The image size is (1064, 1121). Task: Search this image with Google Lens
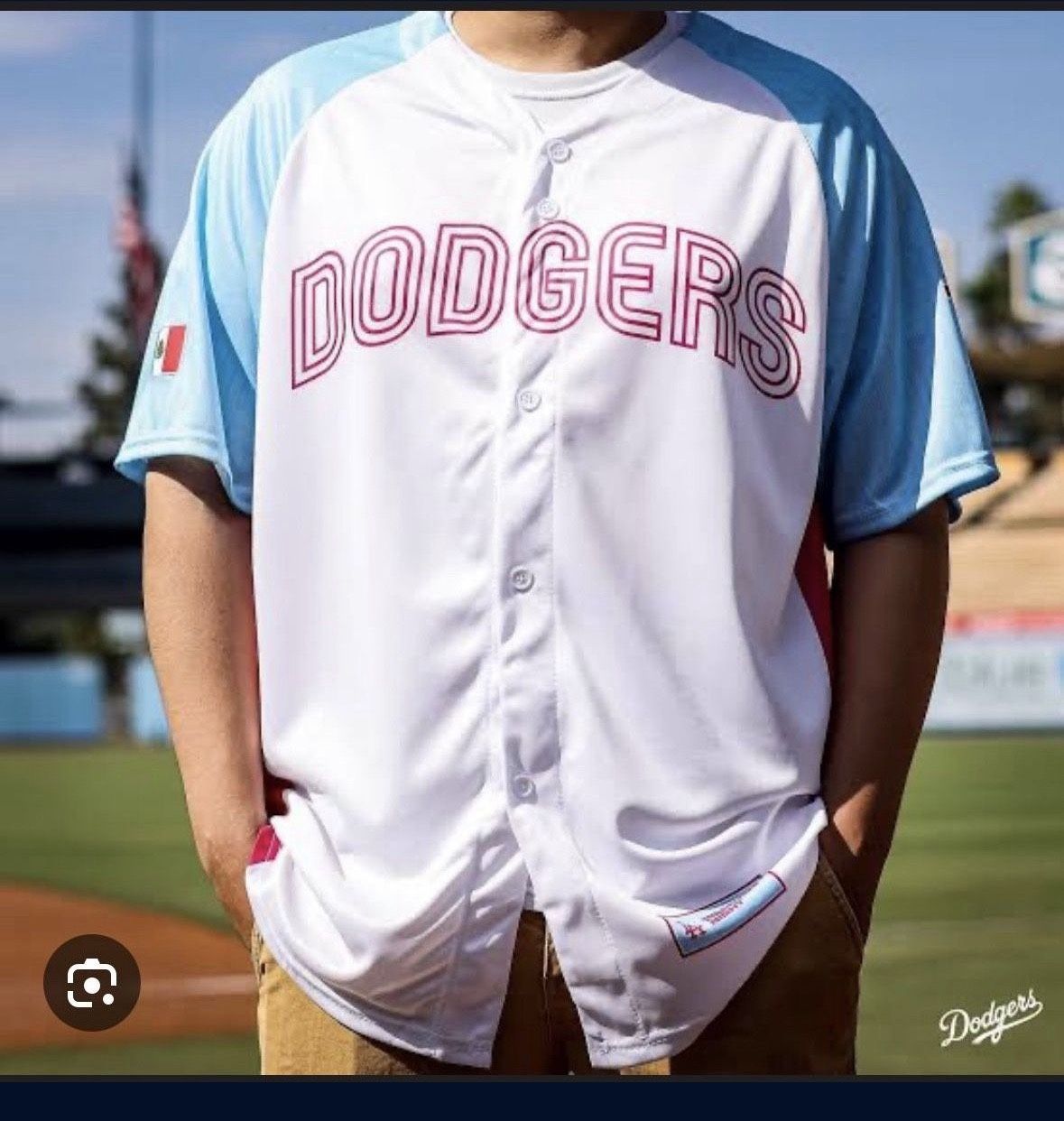coord(91,983)
